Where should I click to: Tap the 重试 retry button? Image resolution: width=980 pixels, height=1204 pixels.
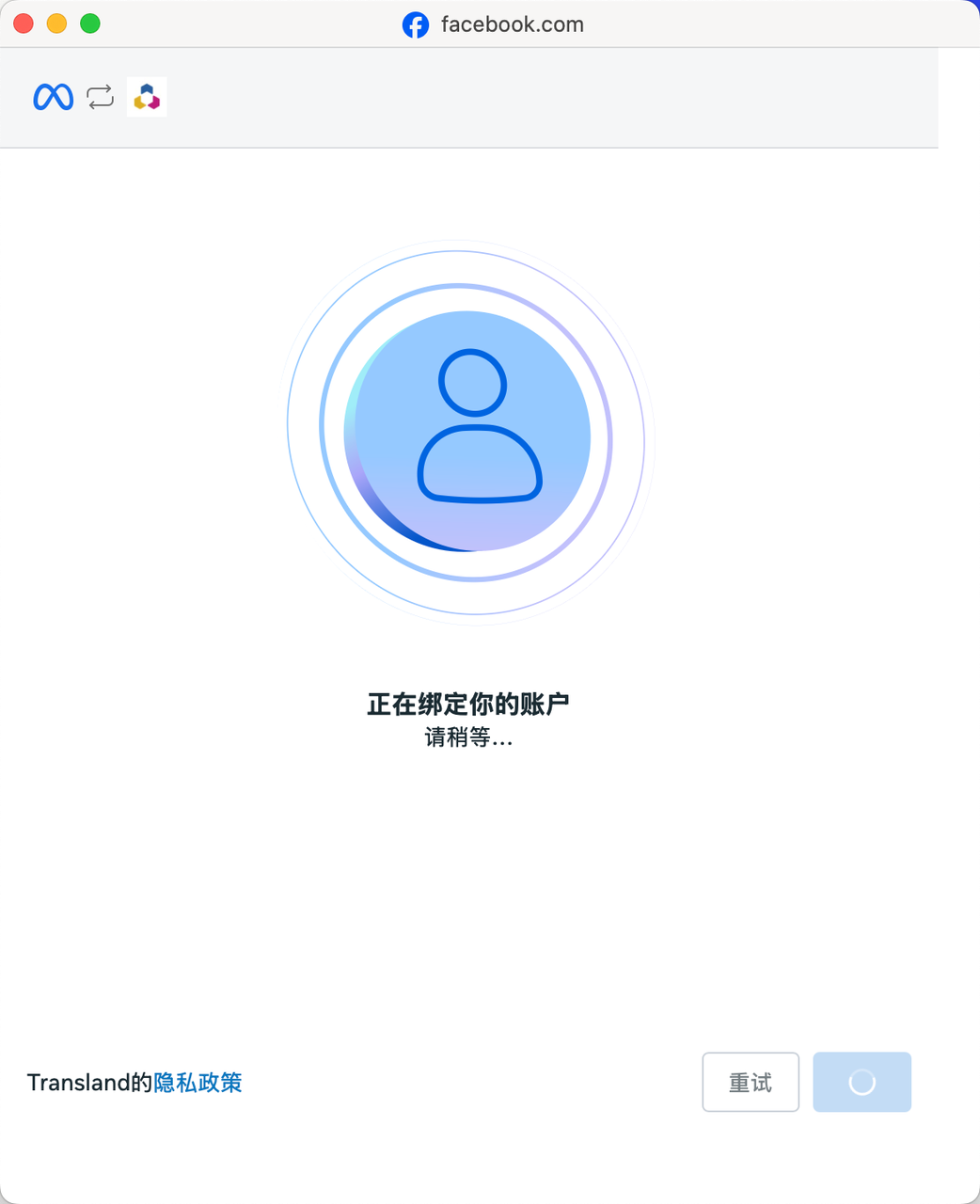751,1082
